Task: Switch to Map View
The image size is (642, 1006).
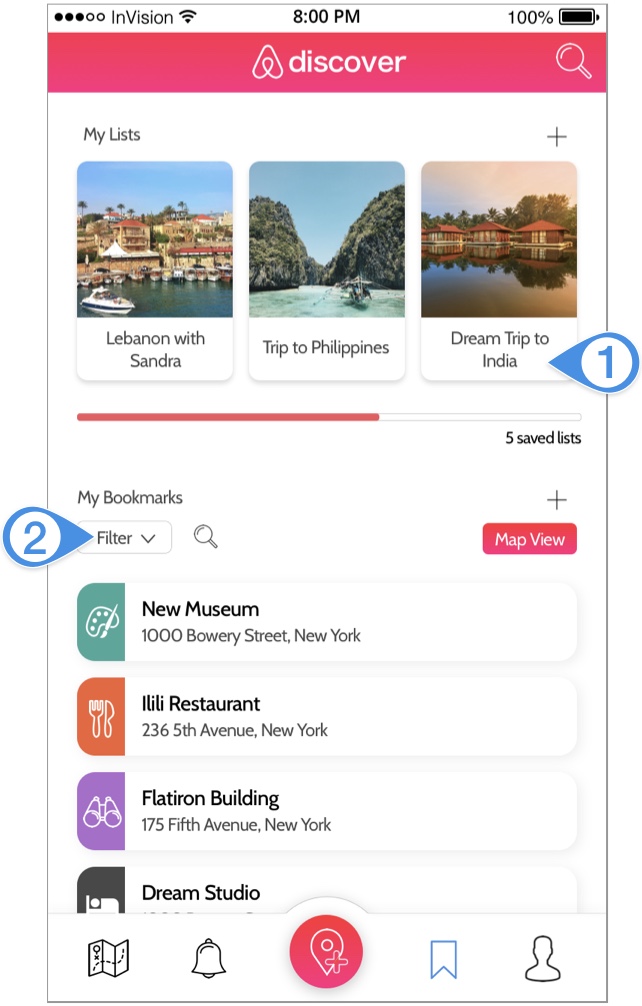Action: point(529,539)
